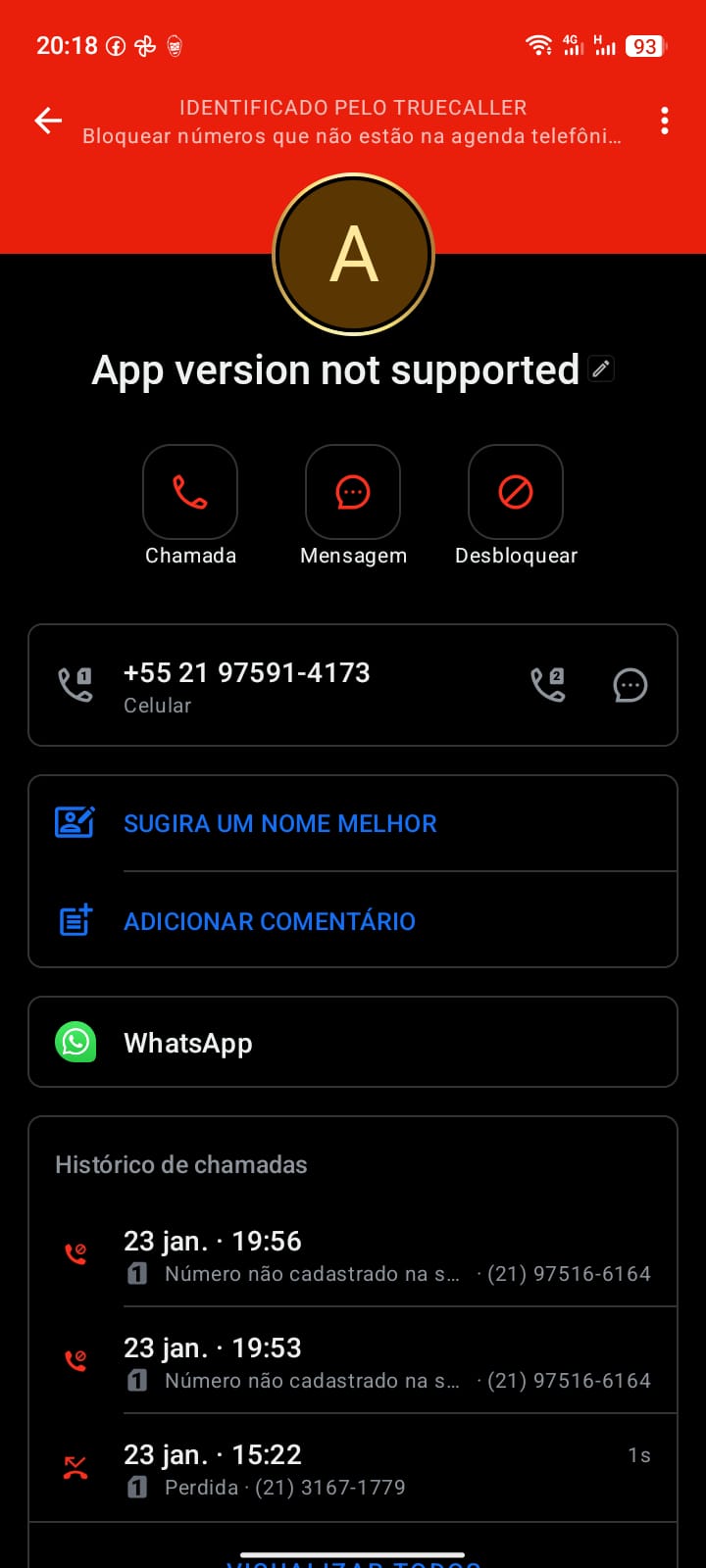
Task: Open WhatsApp for this contact
Action: (x=353, y=1043)
